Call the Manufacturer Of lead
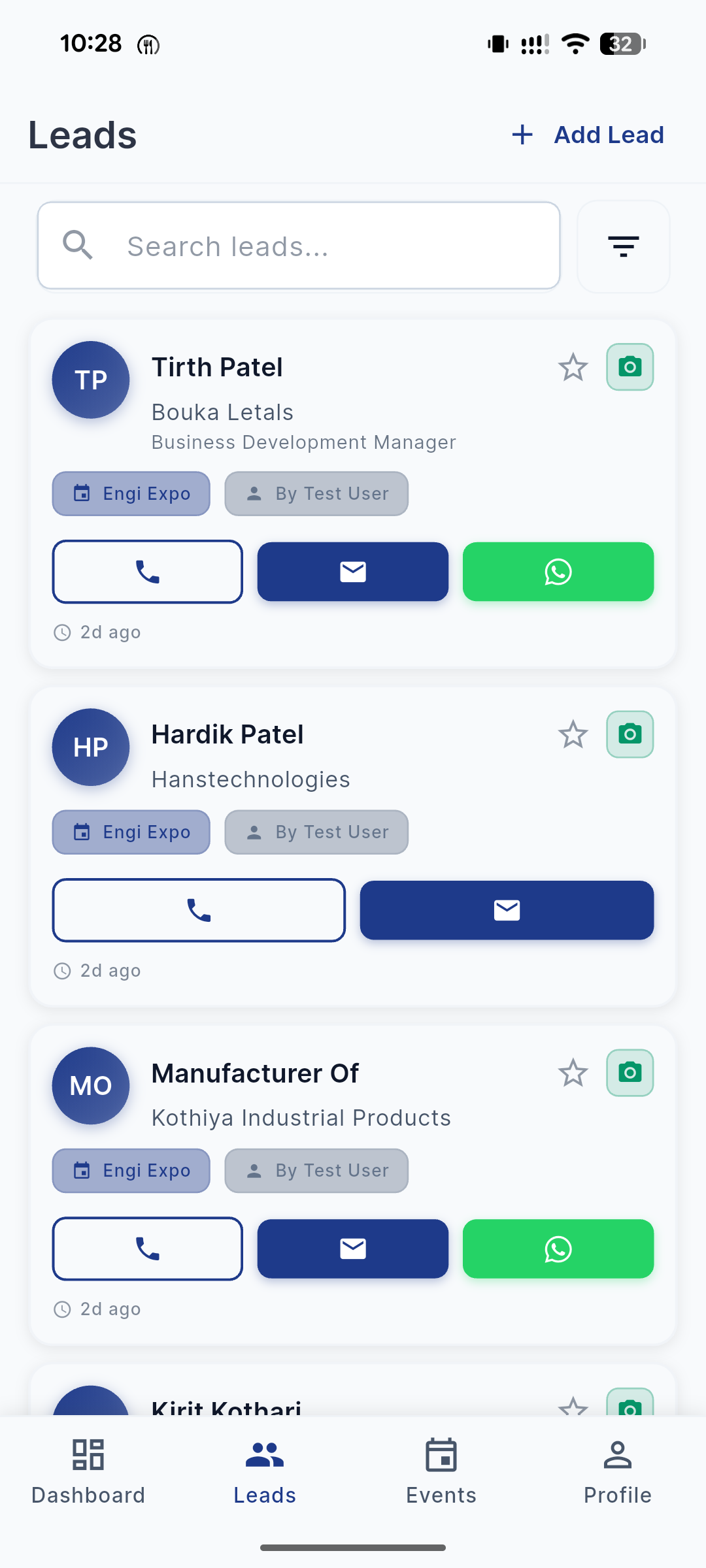The height and width of the screenshot is (1568, 706). coord(148,1249)
